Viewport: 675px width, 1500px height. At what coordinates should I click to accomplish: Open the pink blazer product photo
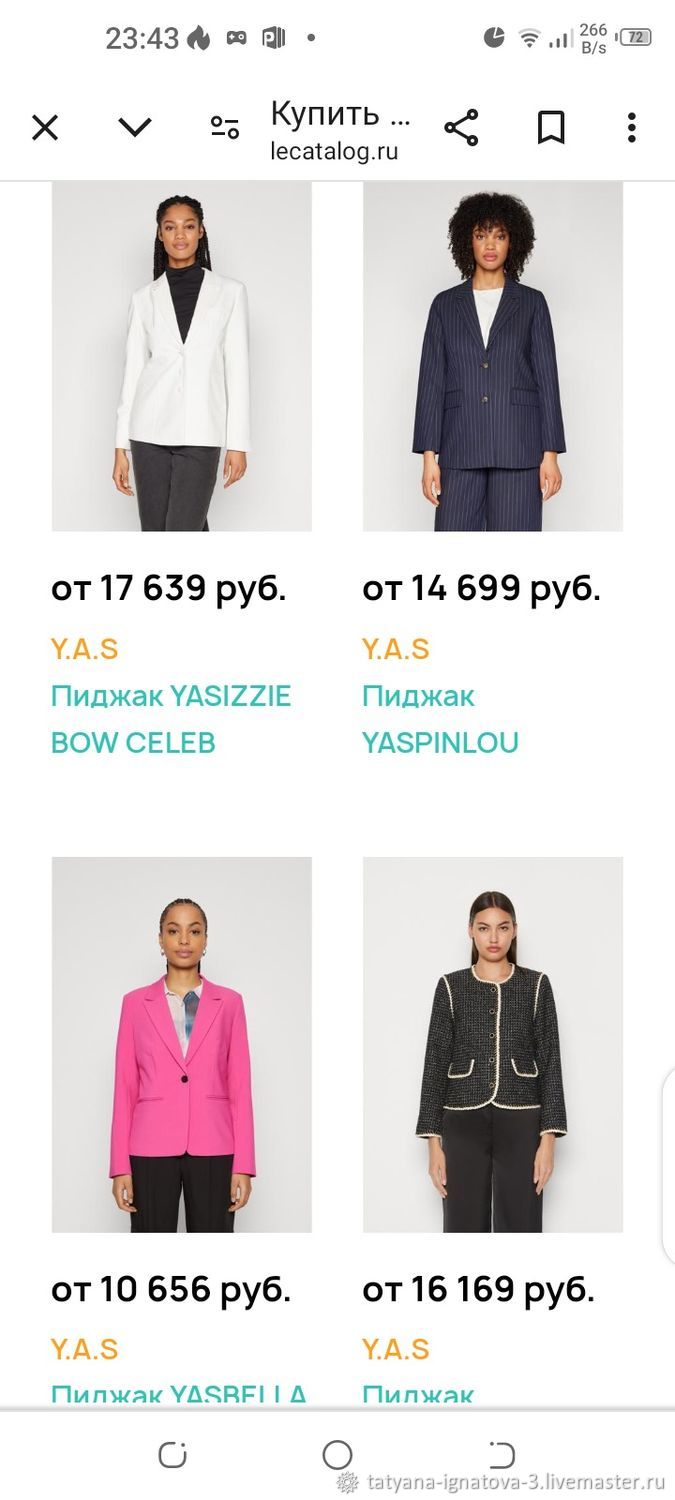pyautogui.click(x=182, y=1044)
